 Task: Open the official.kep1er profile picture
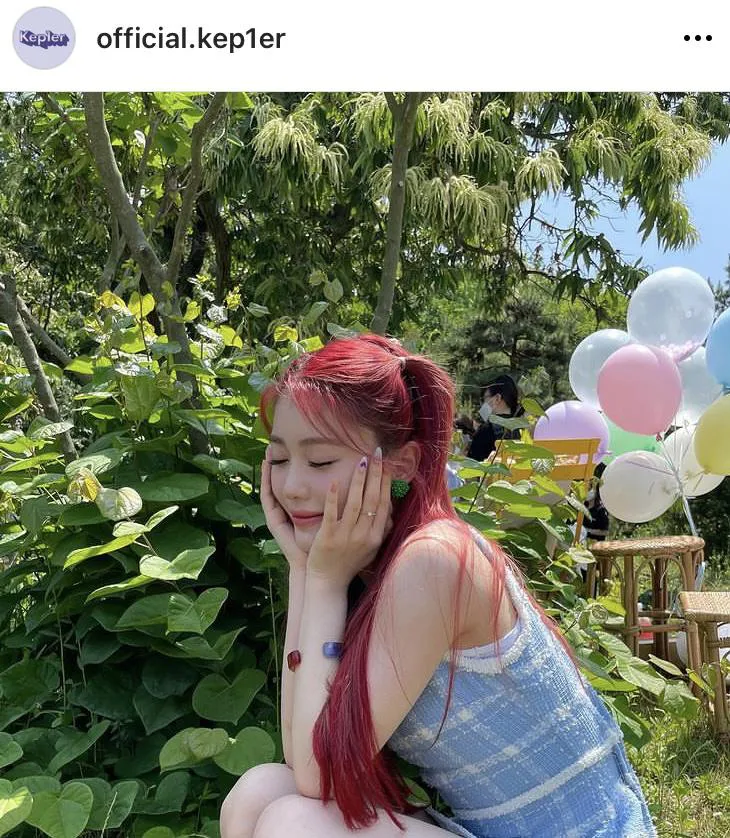coord(43,38)
